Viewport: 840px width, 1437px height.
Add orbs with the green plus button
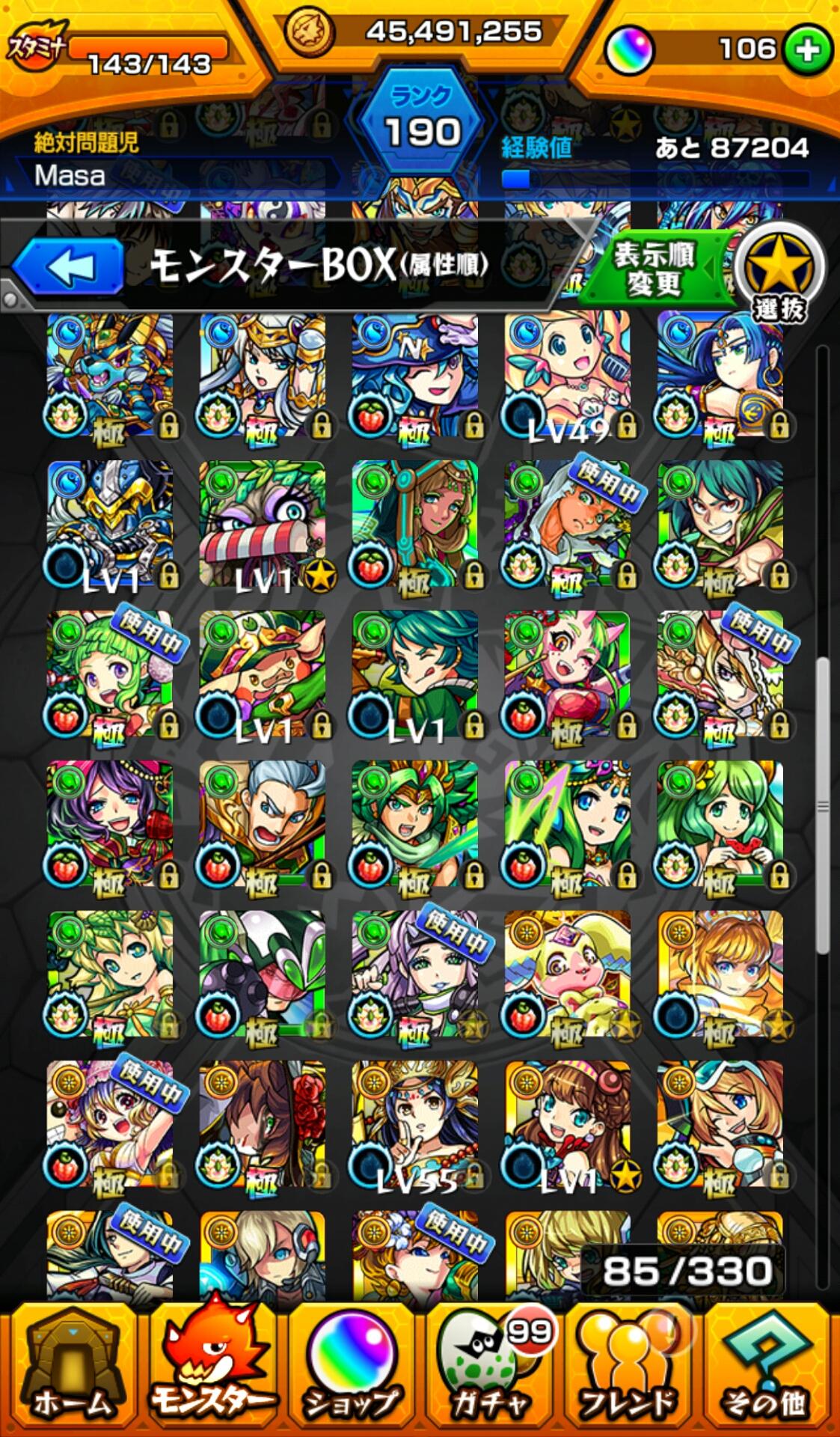coord(808,49)
